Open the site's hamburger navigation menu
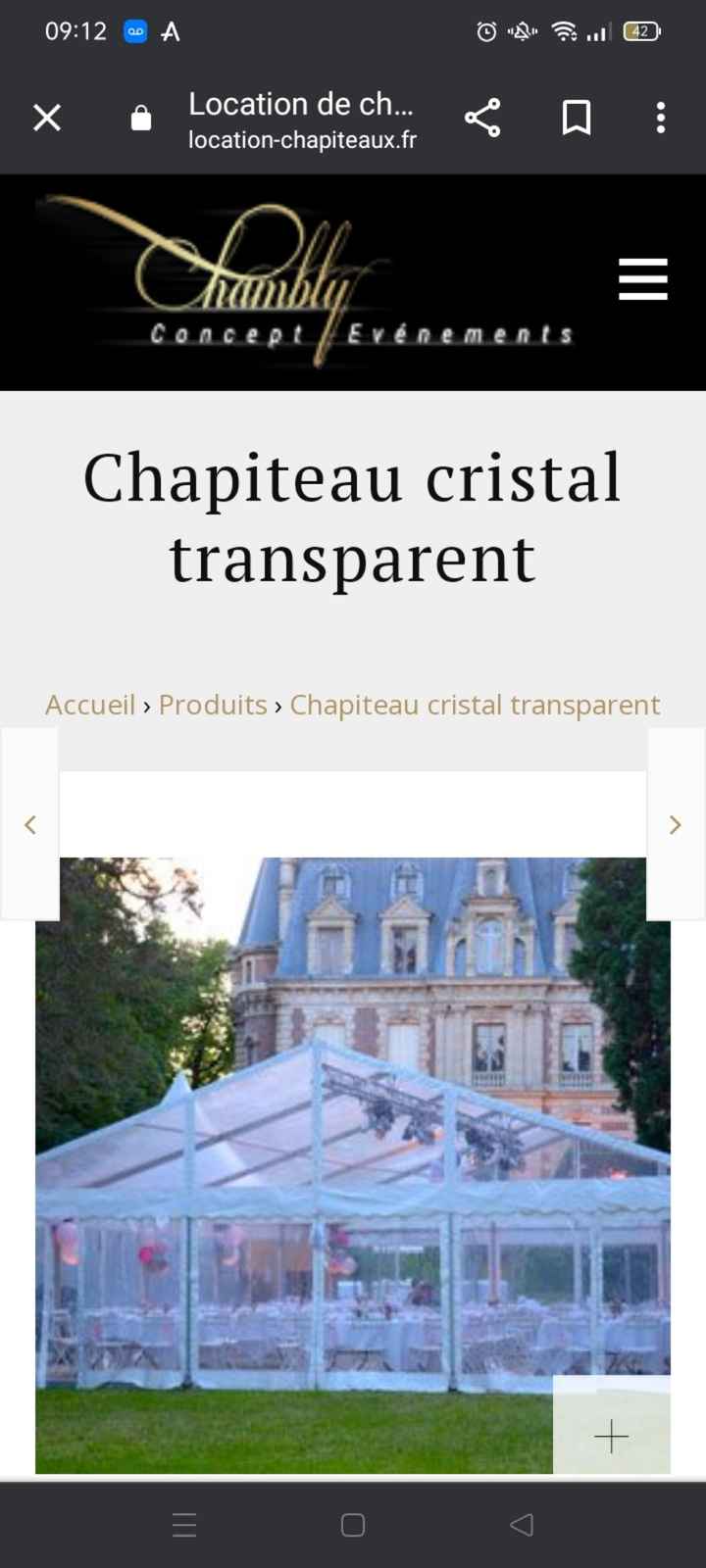706x1568 pixels. pos(643,279)
